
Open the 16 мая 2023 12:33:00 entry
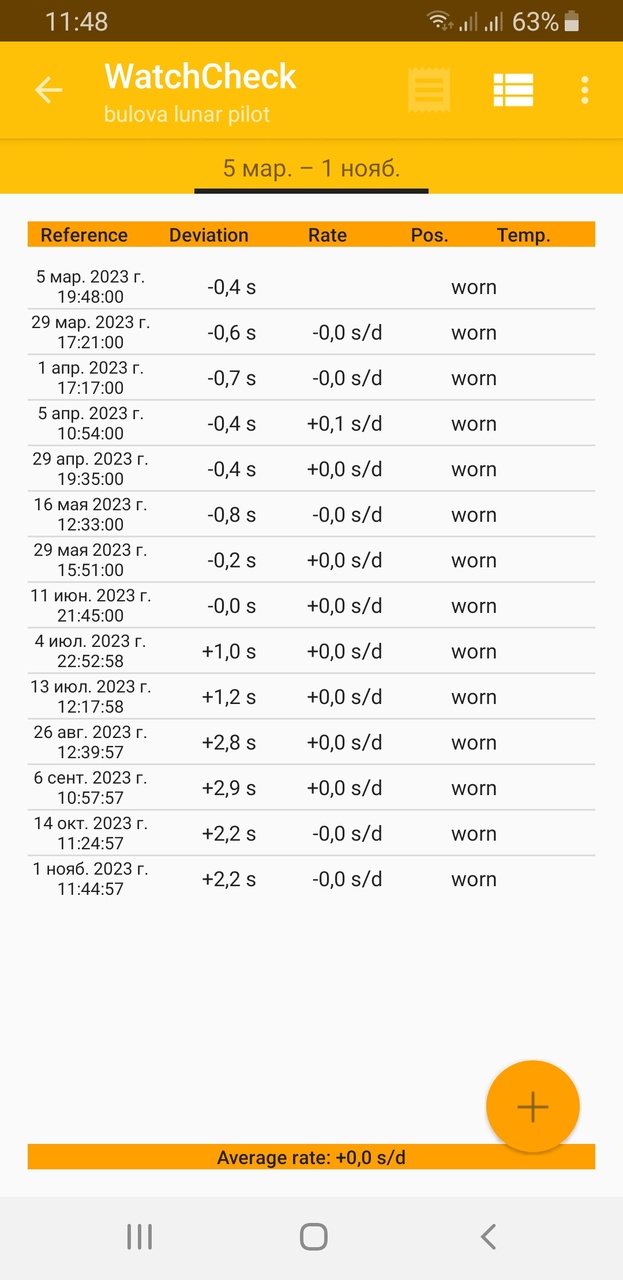coord(310,515)
